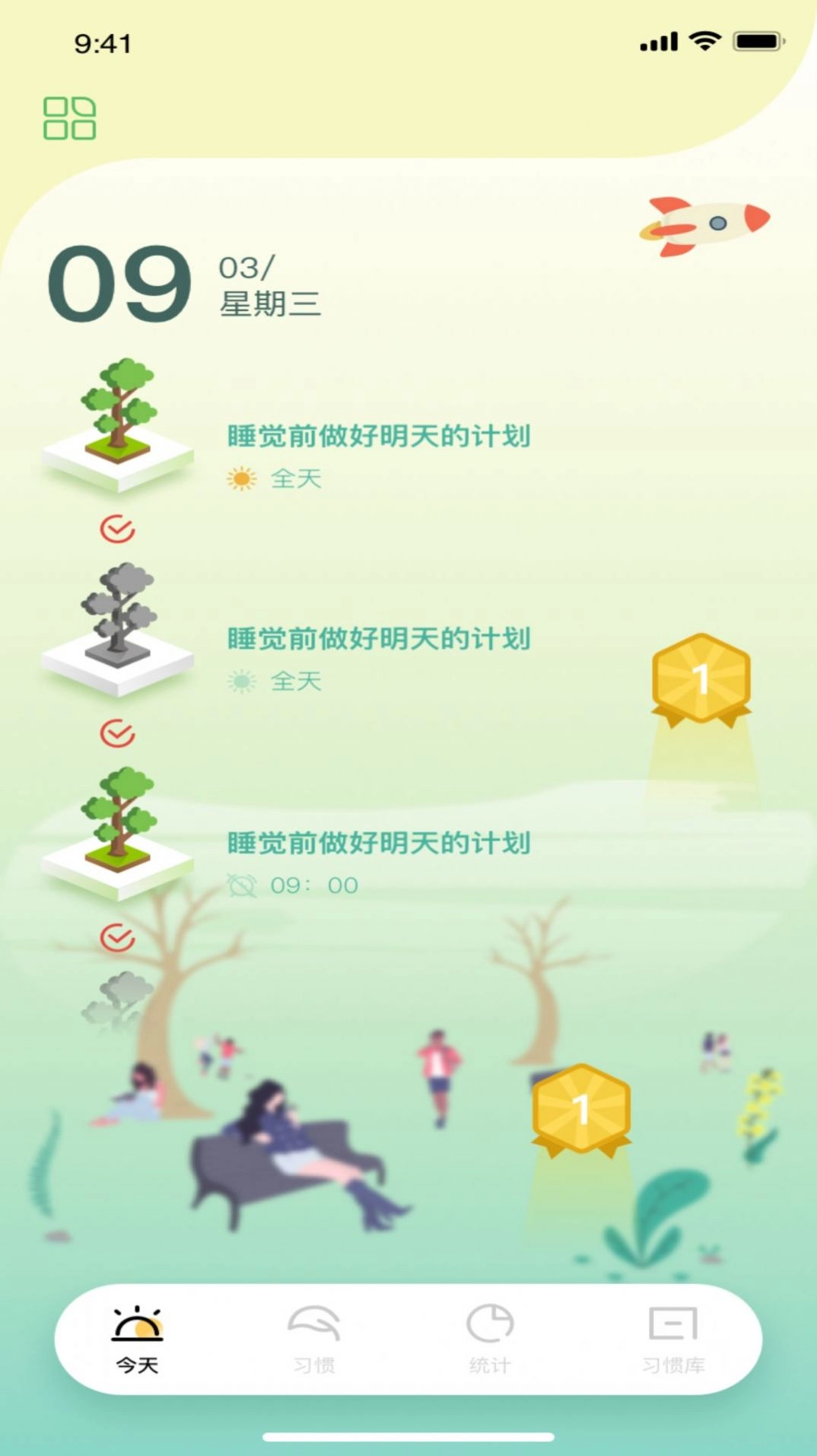Switch to the 今天 tab
This screenshot has height=1456, width=817.
click(137, 1340)
